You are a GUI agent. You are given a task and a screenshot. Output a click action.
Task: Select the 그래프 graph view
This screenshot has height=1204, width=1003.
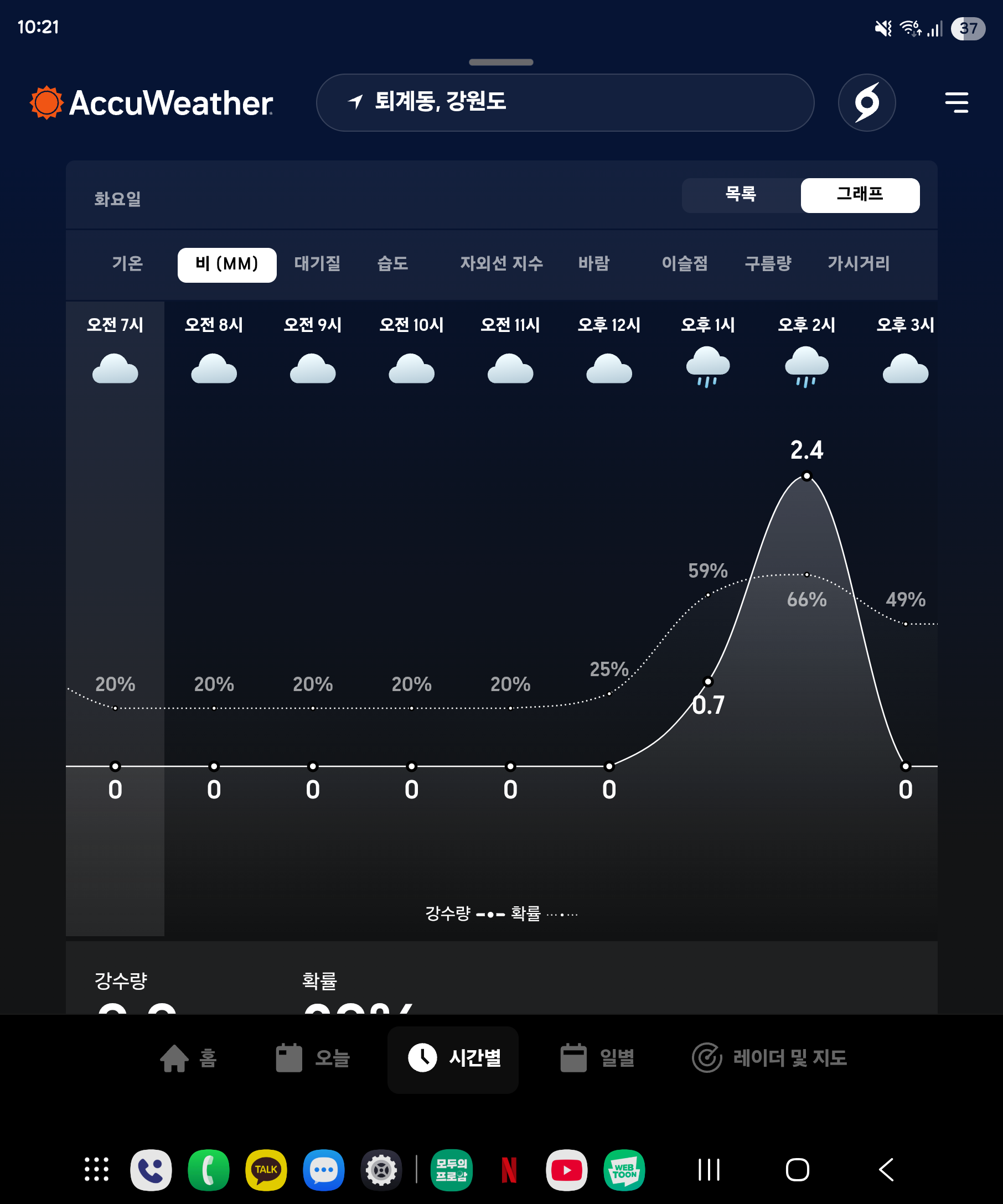pos(859,195)
